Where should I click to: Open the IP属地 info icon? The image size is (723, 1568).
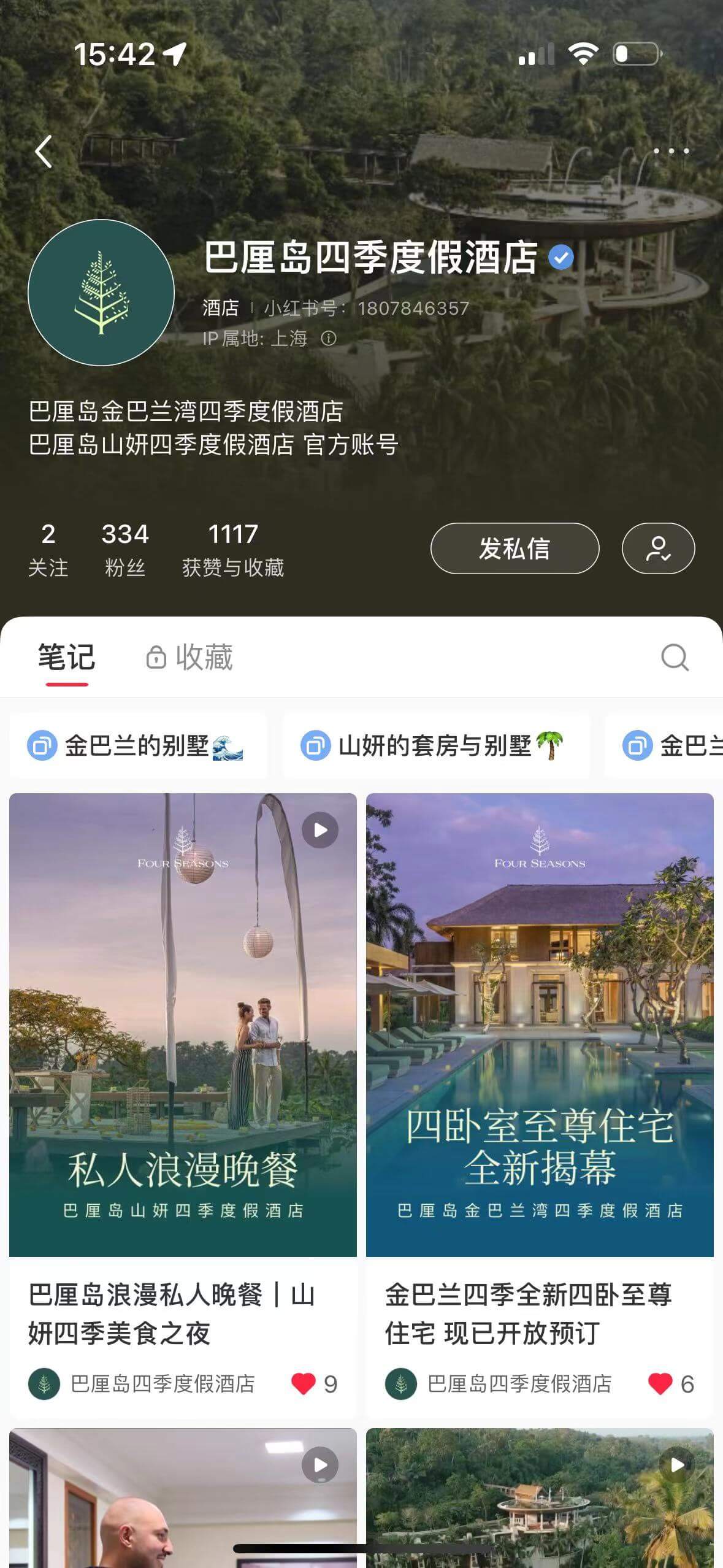(329, 339)
